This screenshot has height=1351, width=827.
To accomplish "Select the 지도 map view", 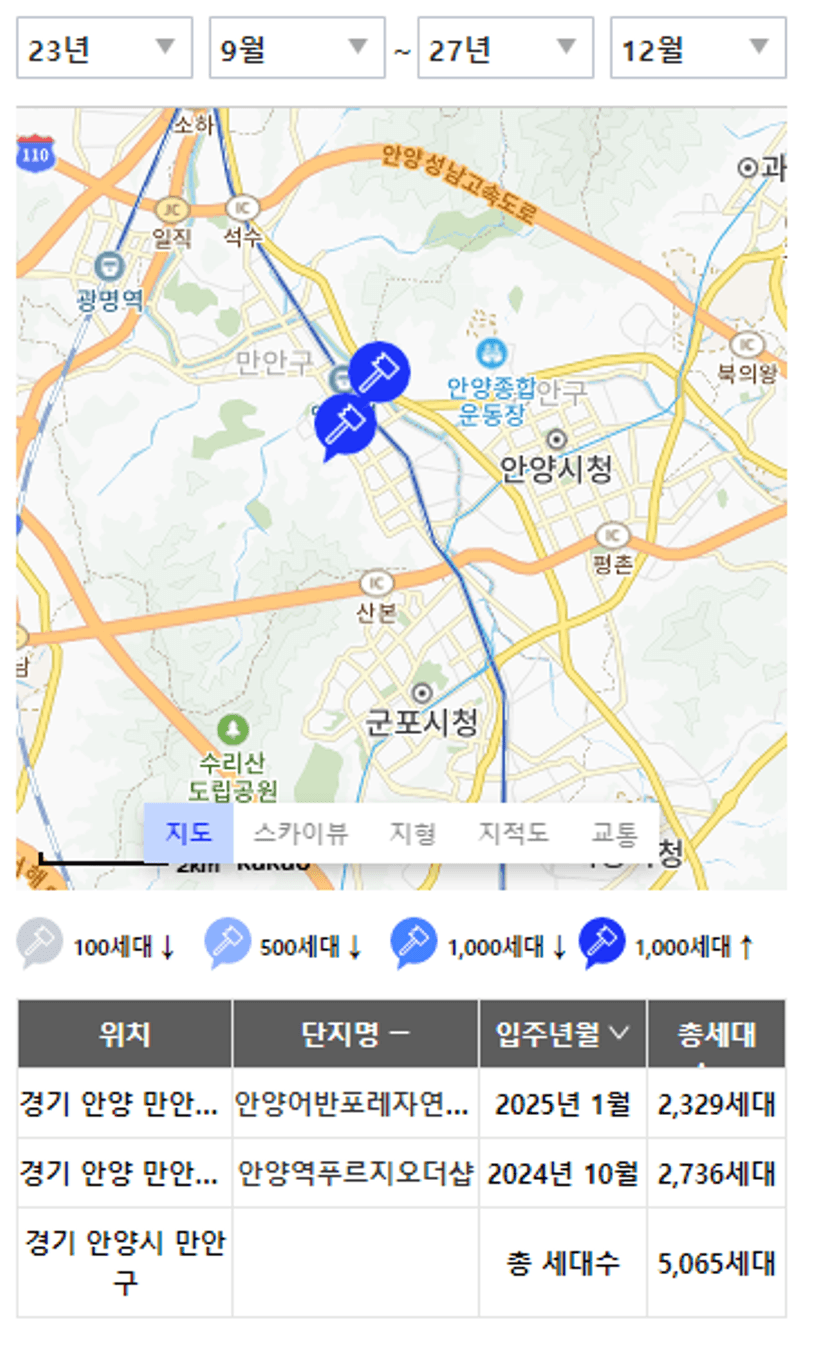I will [x=188, y=833].
